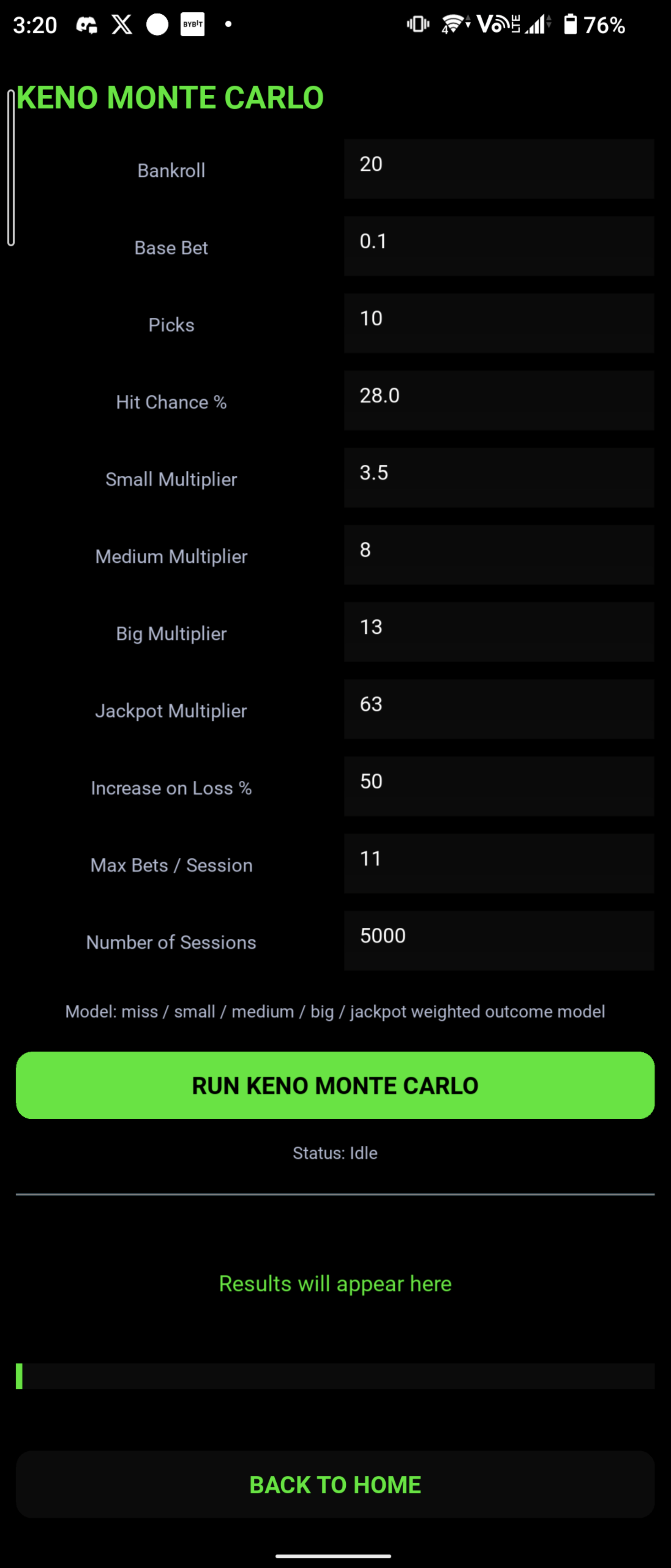Edit the Big Multiplier field
Image resolution: width=671 pixels, height=1568 pixels.
click(x=498, y=632)
